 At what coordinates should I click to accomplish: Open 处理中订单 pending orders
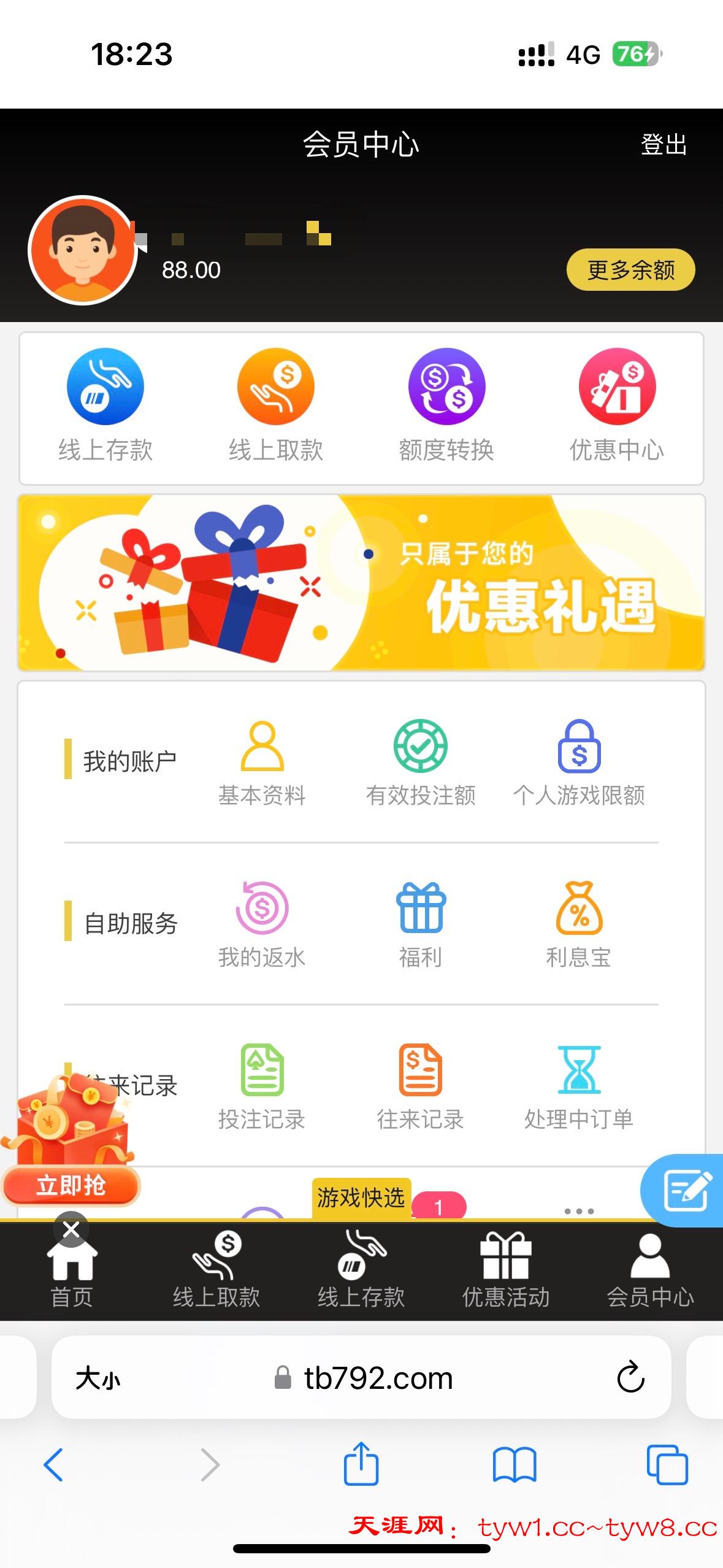point(579,1087)
